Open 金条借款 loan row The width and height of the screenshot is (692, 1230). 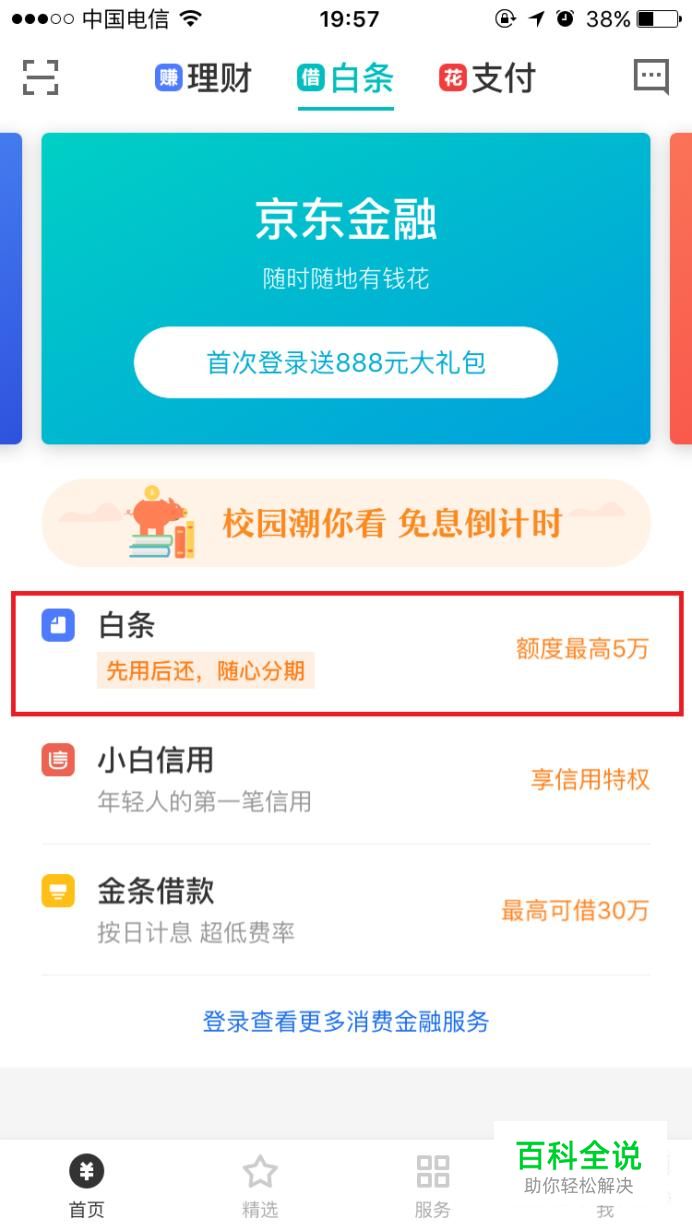[x=346, y=910]
